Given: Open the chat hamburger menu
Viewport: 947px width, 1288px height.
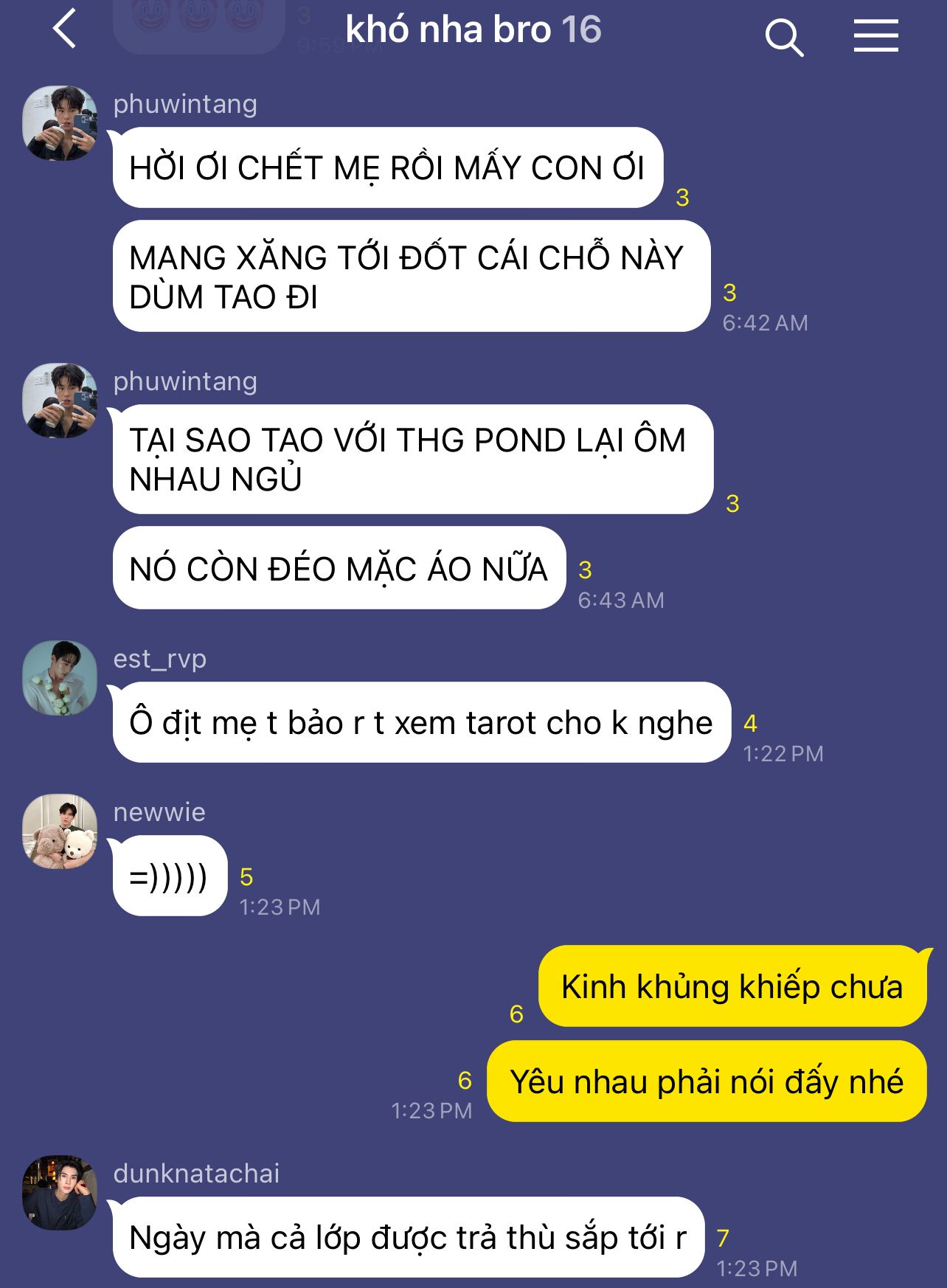Looking at the screenshot, I should pyautogui.click(x=875, y=35).
